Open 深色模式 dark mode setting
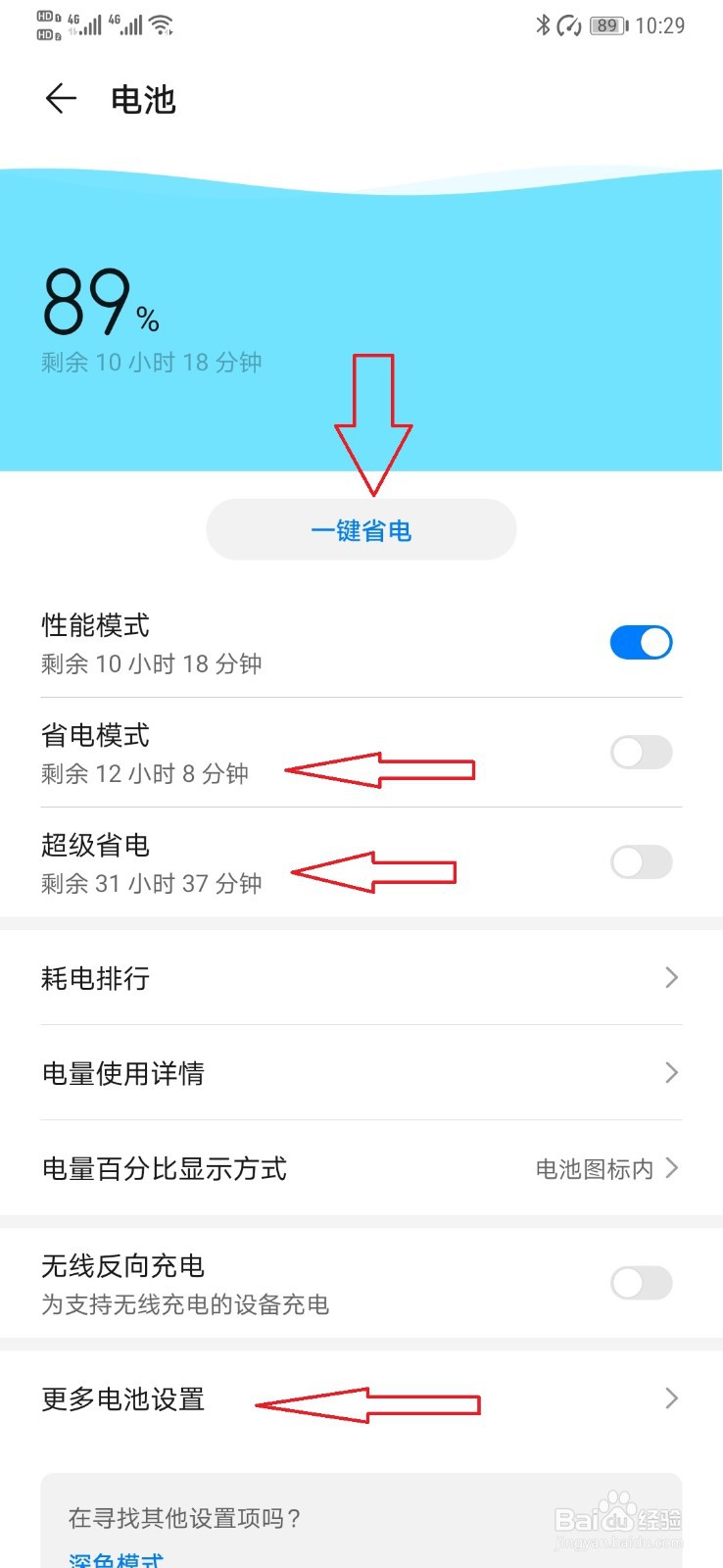Image resolution: width=723 pixels, height=1568 pixels. point(117,1558)
